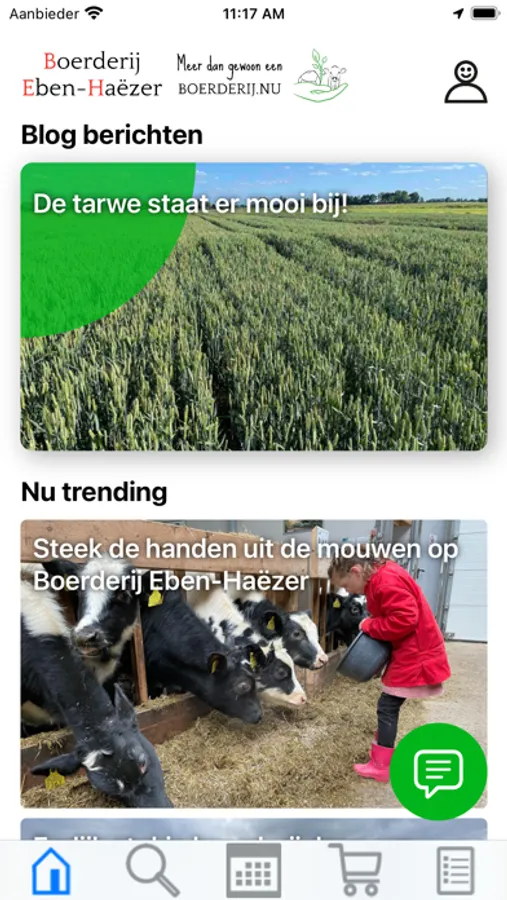Open the user profile icon
The image size is (507, 900).
(x=466, y=82)
